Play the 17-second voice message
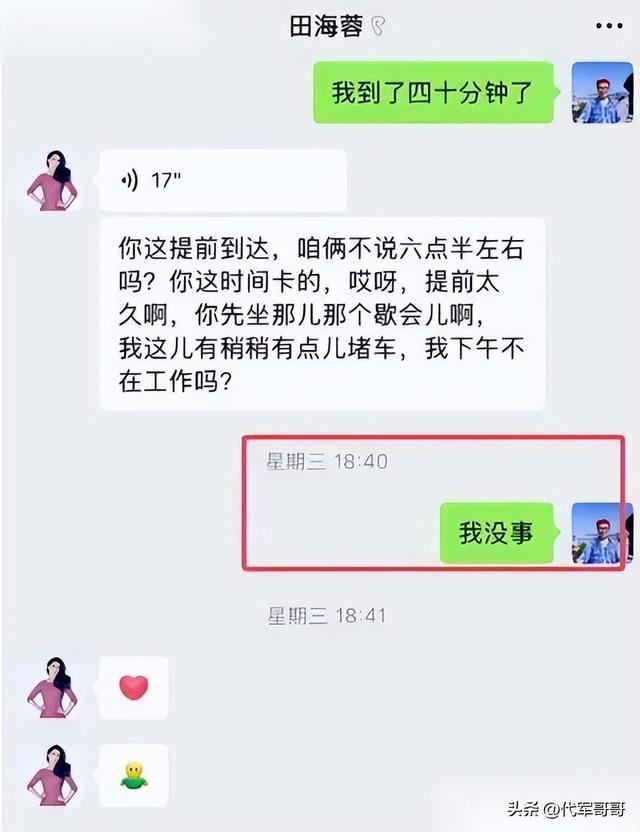 [222, 181]
